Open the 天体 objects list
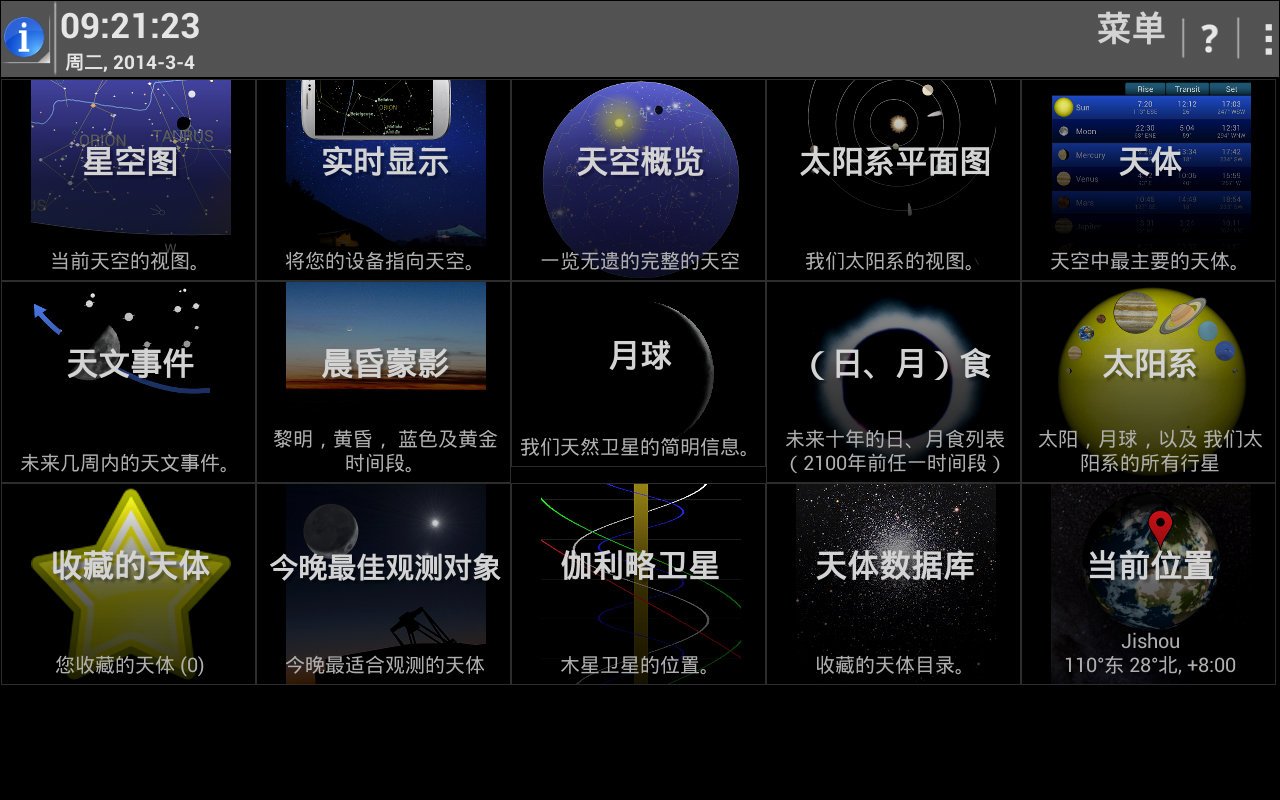1280x800 pixels. click(1150, 180)
